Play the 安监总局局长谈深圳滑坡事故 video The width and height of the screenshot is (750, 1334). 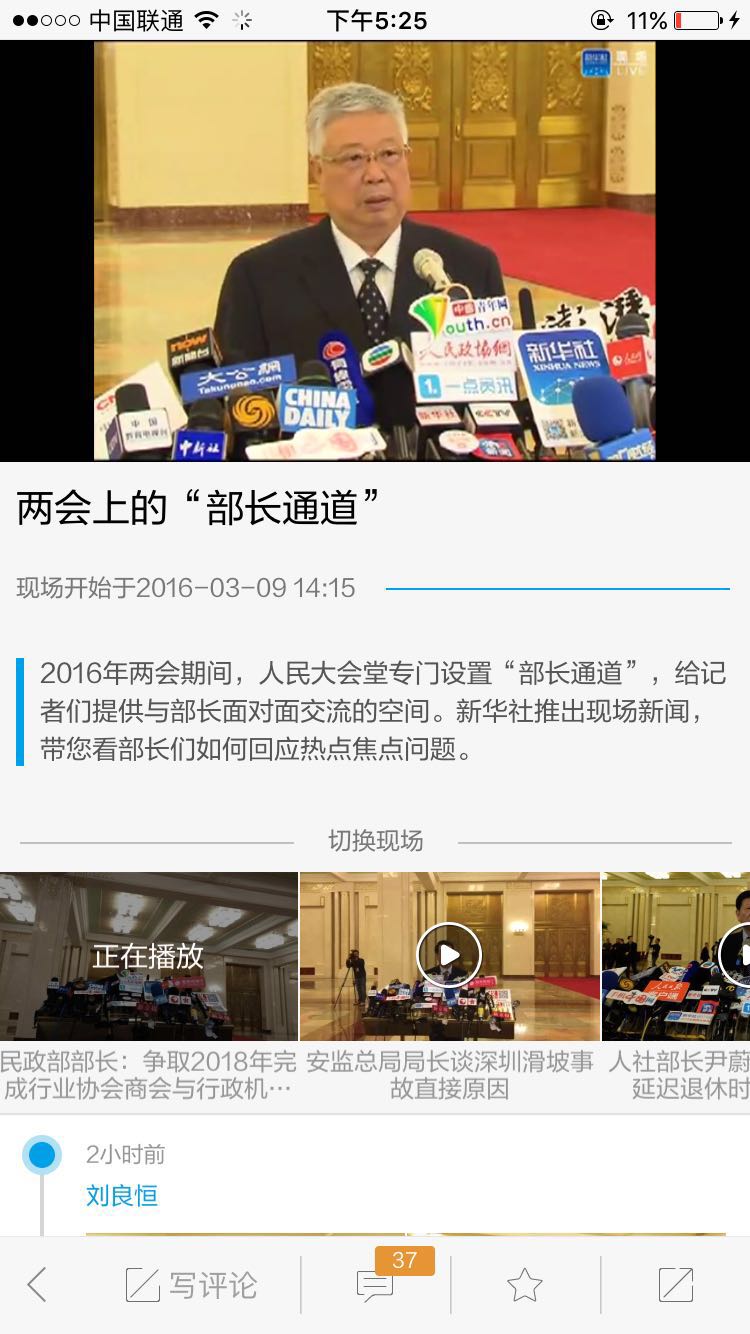449,955
